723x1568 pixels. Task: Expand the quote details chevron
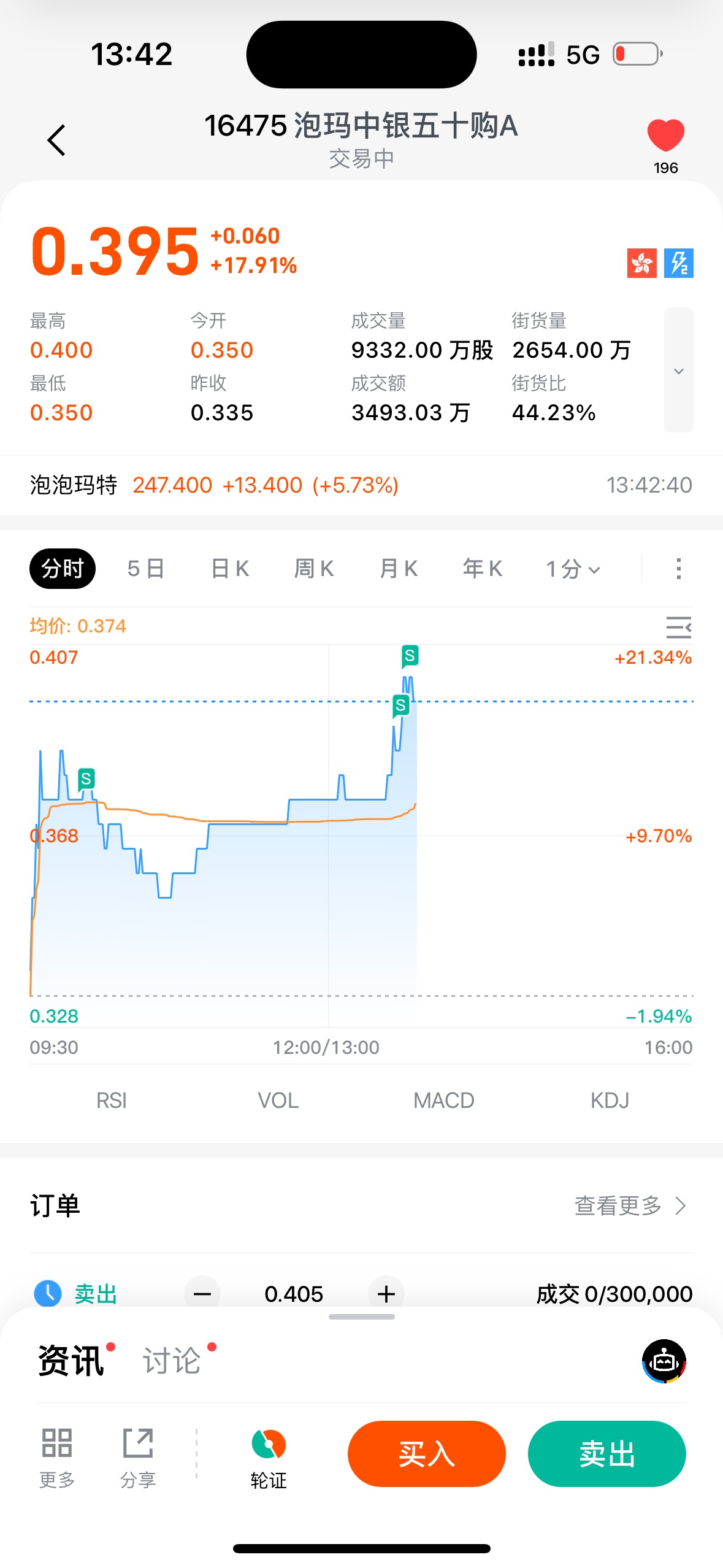[678, 371]
